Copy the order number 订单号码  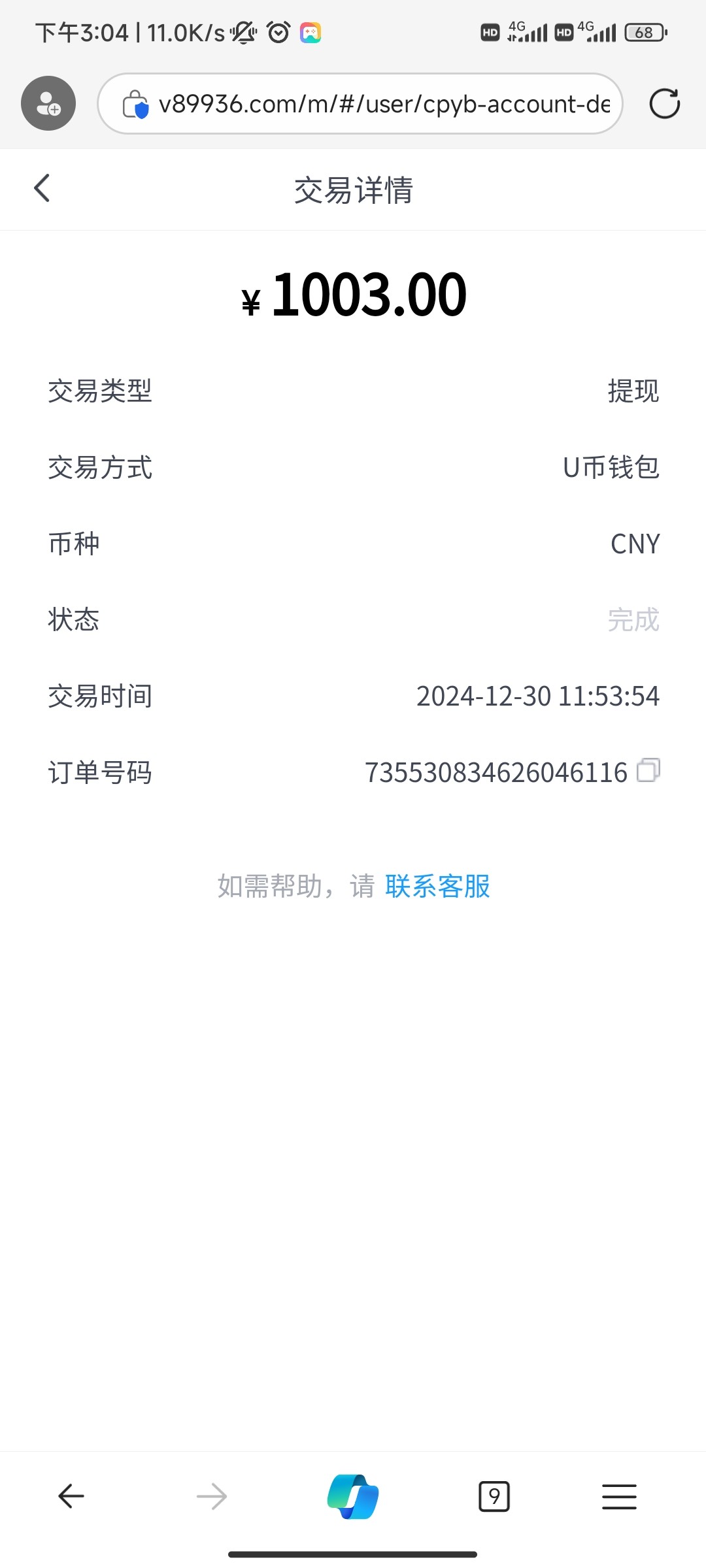coord(648,770)
